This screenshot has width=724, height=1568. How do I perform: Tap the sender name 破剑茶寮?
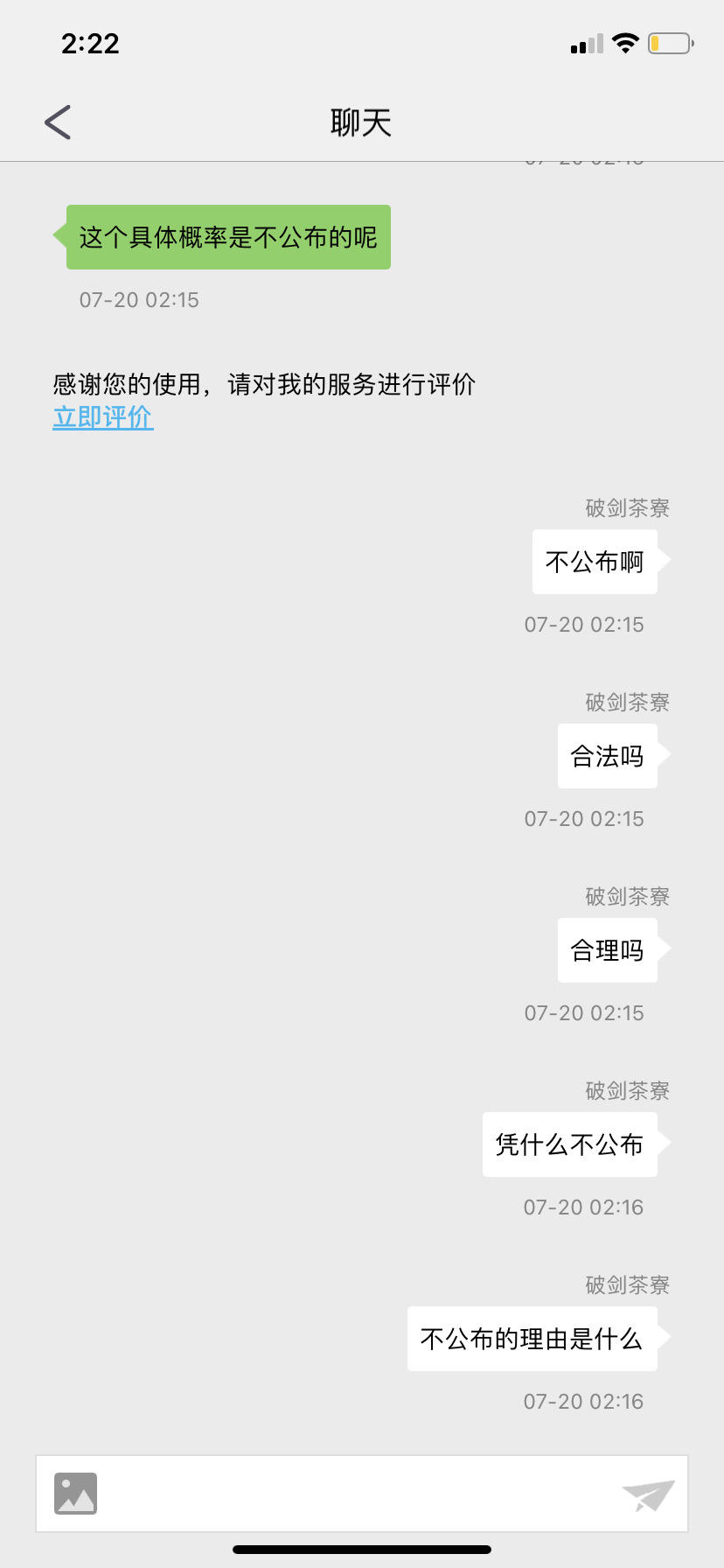(626, 507)
